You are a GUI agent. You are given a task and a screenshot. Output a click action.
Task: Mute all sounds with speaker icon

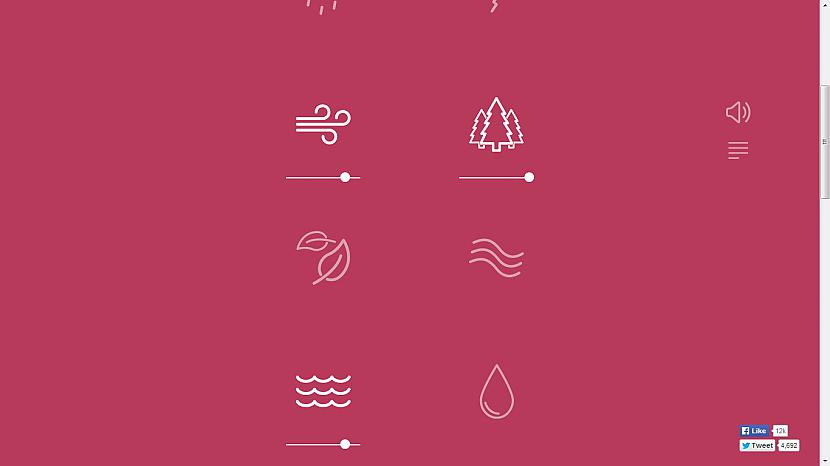click(738, 112)
